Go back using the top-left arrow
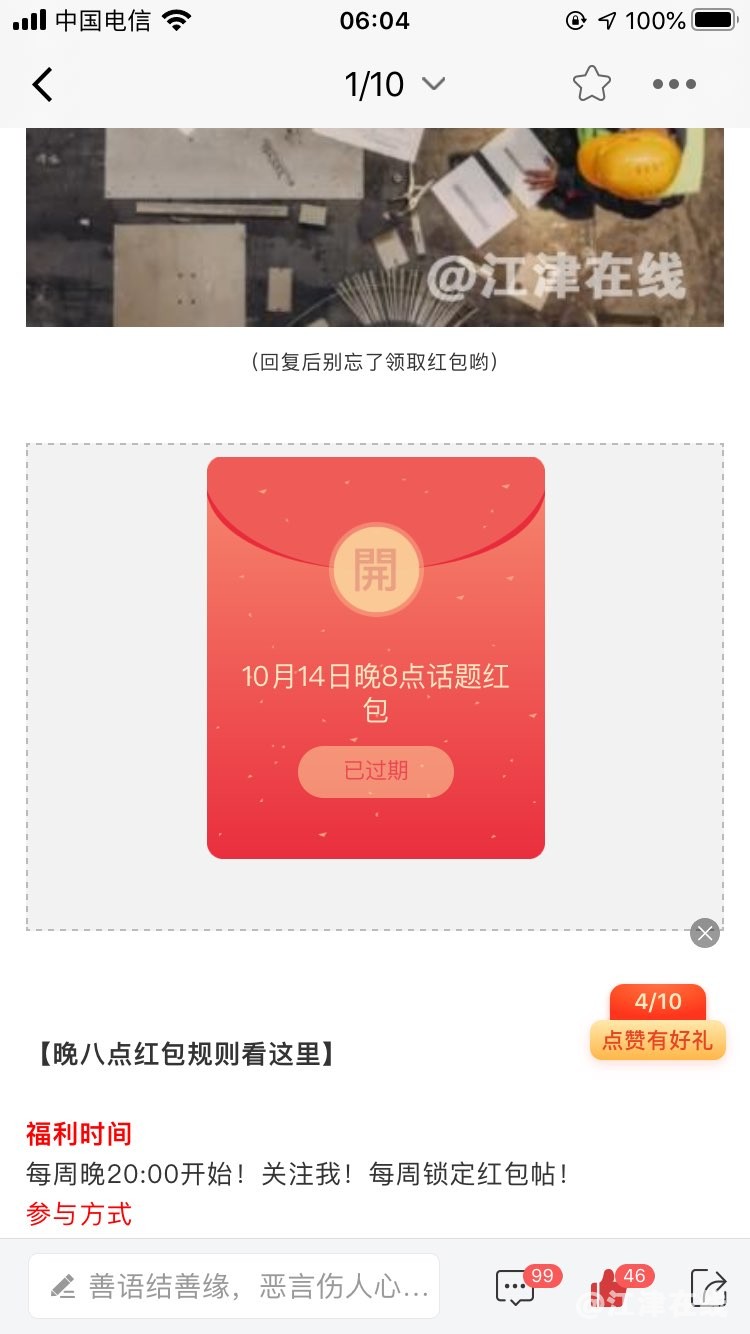Image resolution: width=750 pixels, height=1334 pixels. [43, 85]
